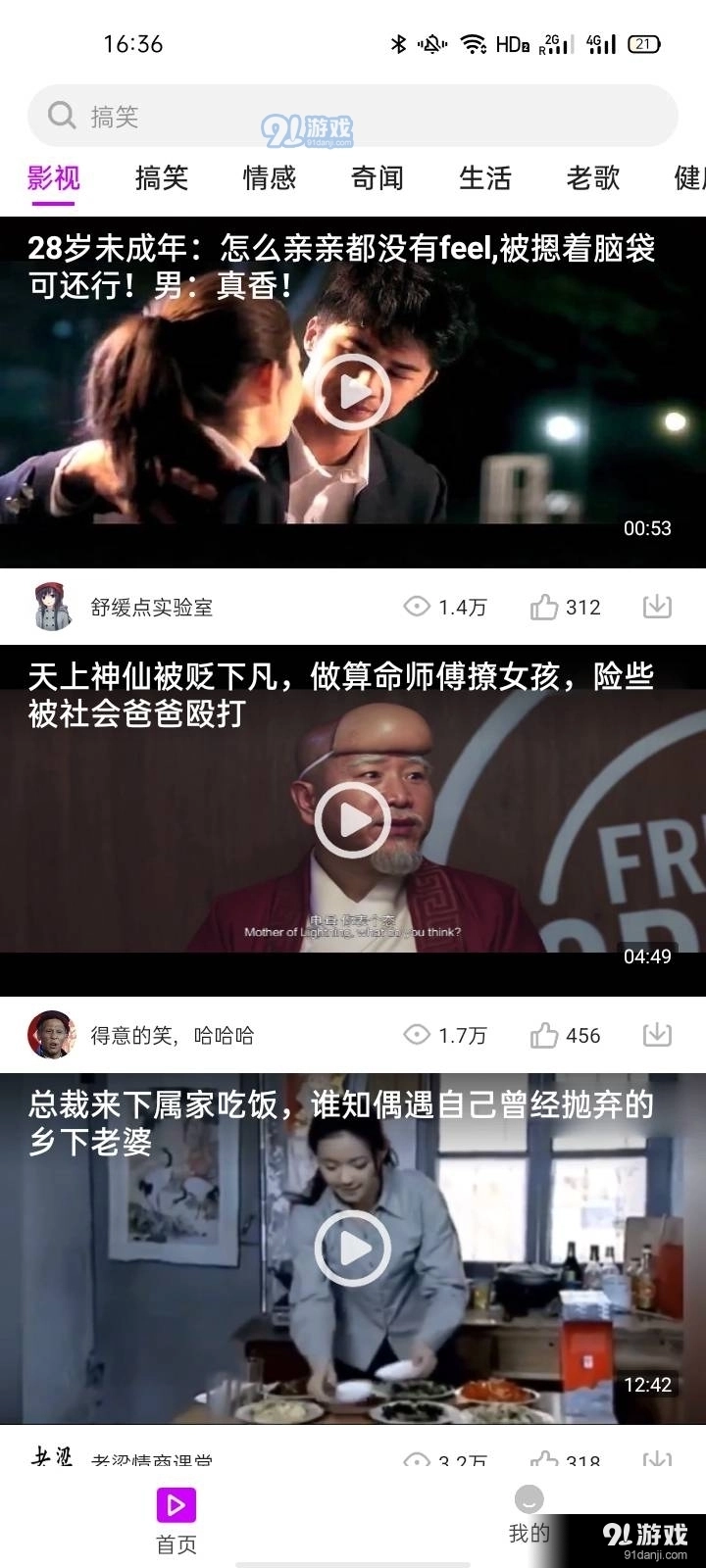
Task: Open 得意的笑，哈哈哈 channel avatar
Action: pos(53,1035)
